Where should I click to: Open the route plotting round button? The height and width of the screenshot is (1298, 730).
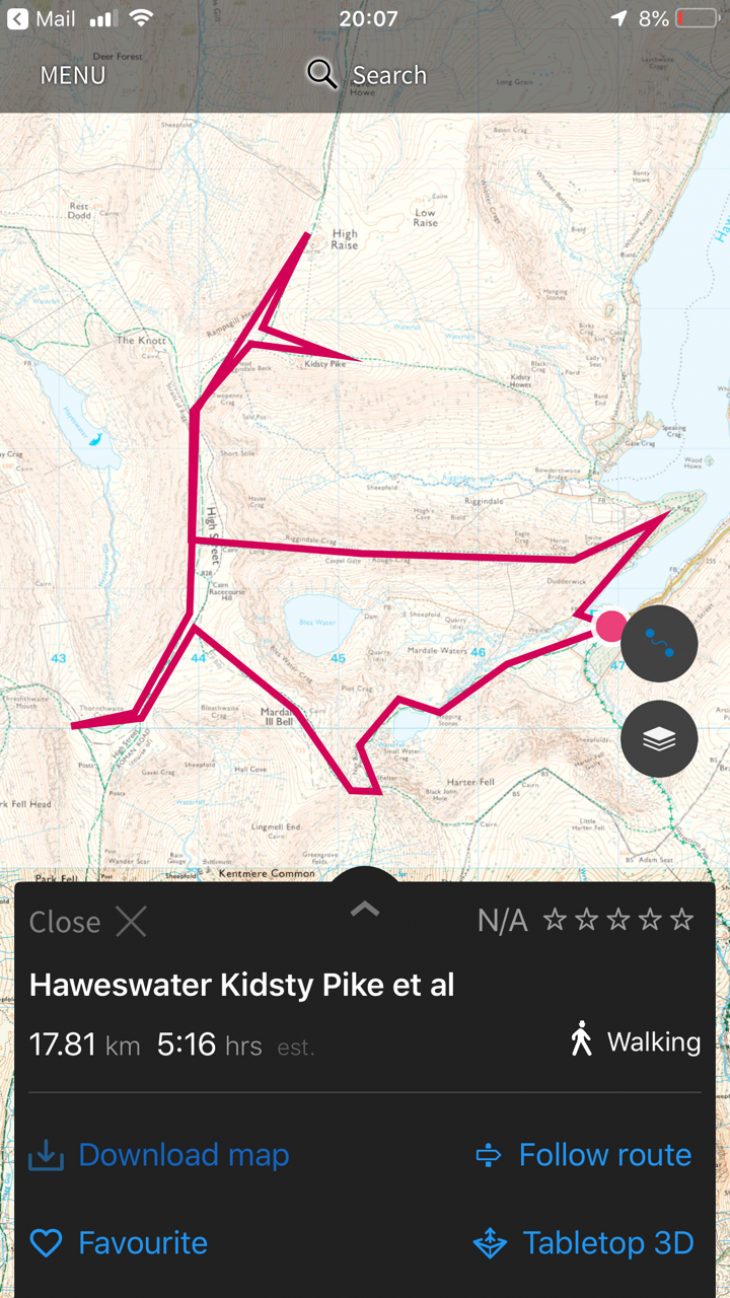pyautogui.click(x=659, y=643)
